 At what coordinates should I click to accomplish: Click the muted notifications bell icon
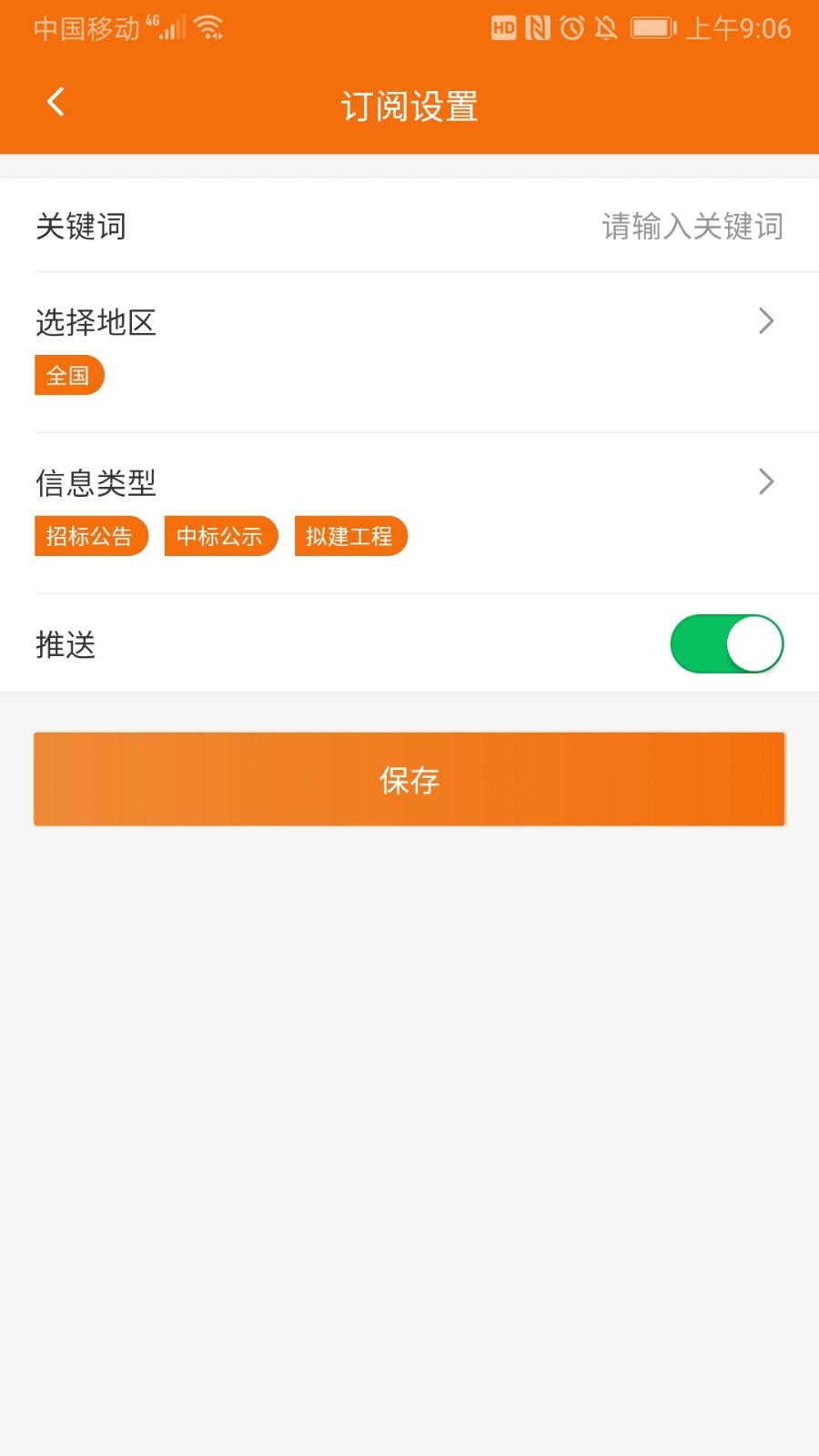pyautogui.click(x=607, y=28)
